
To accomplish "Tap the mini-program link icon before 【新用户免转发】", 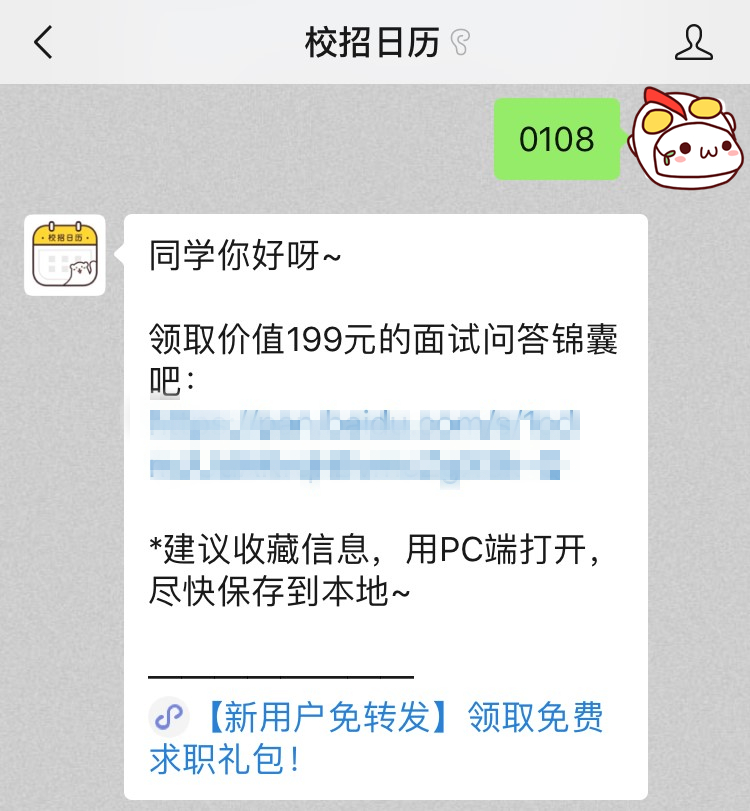I will pos(168,714).
